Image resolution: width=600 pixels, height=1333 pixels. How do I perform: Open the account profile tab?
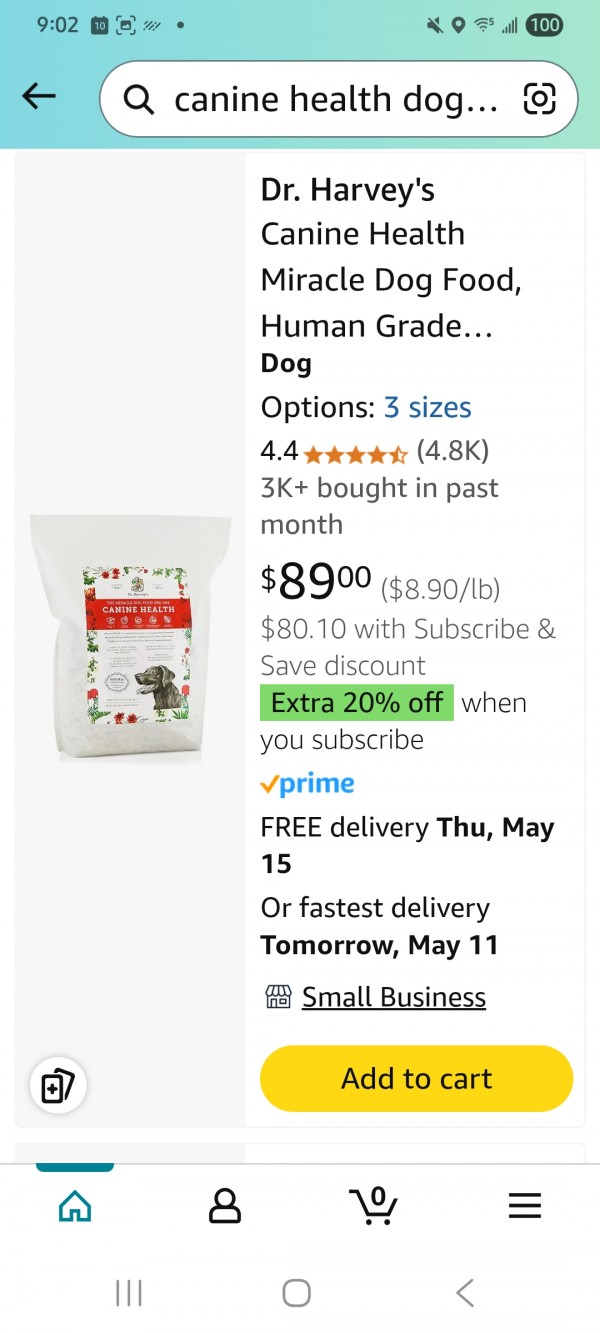point(225,1206)
